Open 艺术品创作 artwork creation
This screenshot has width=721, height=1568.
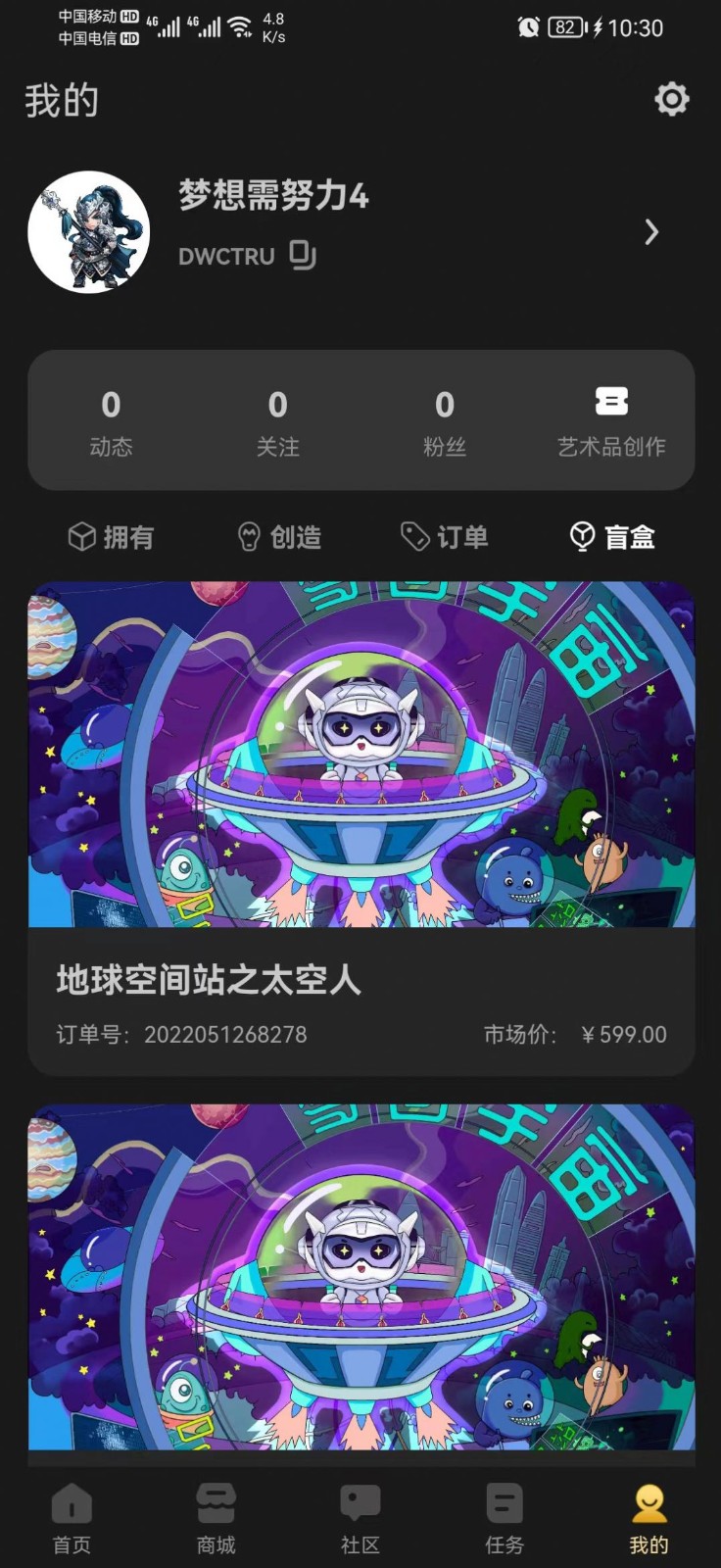point(611,422)
